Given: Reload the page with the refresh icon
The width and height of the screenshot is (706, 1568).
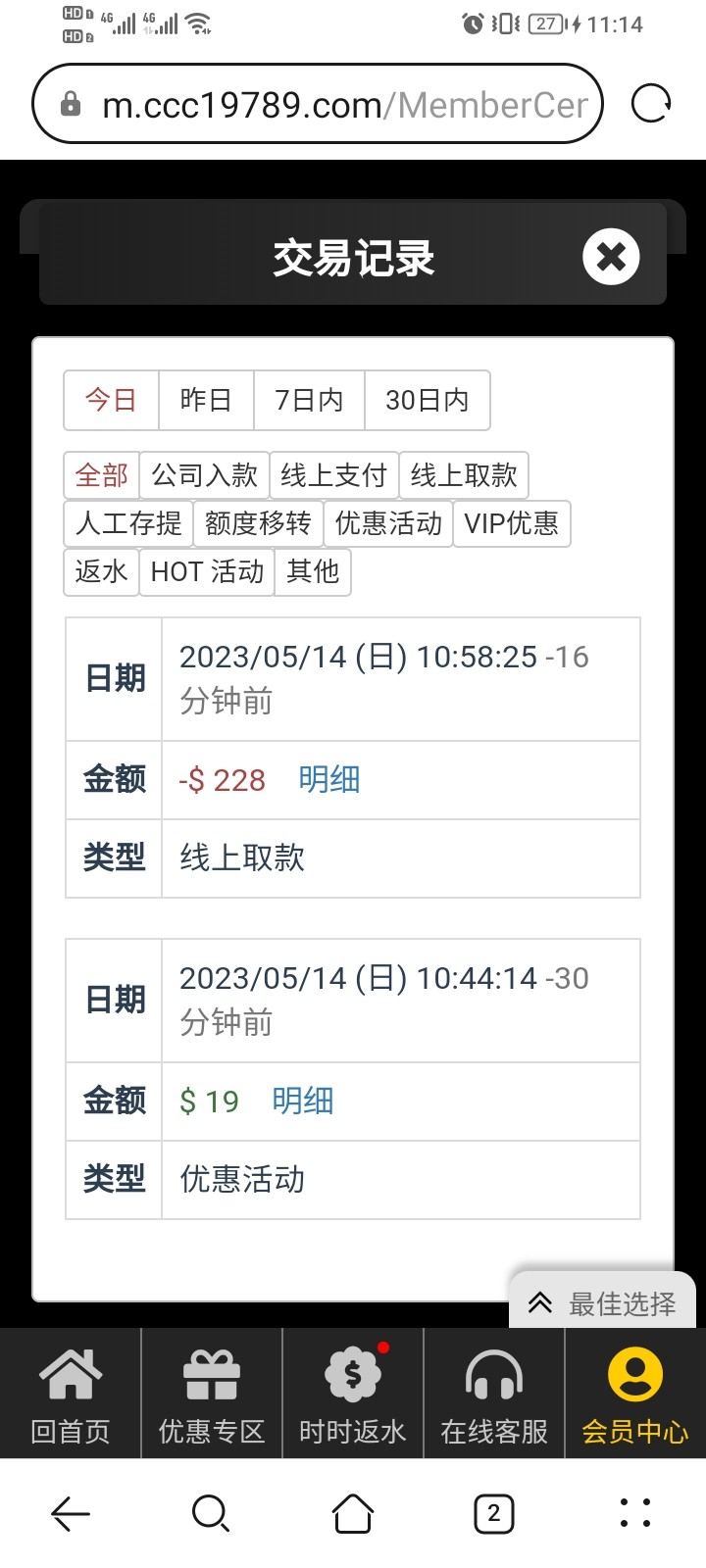Looking at the screenshot, I should (651, 103).
